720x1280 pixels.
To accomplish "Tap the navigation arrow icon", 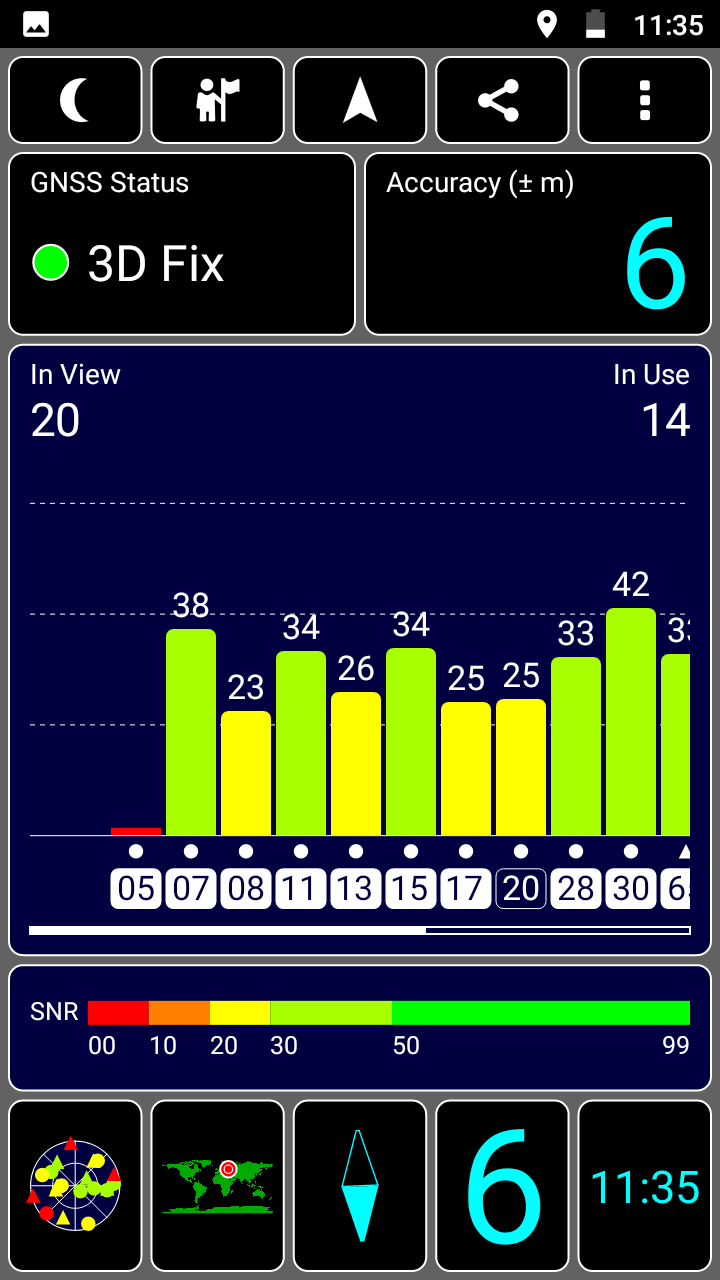I will pos(360,100).
